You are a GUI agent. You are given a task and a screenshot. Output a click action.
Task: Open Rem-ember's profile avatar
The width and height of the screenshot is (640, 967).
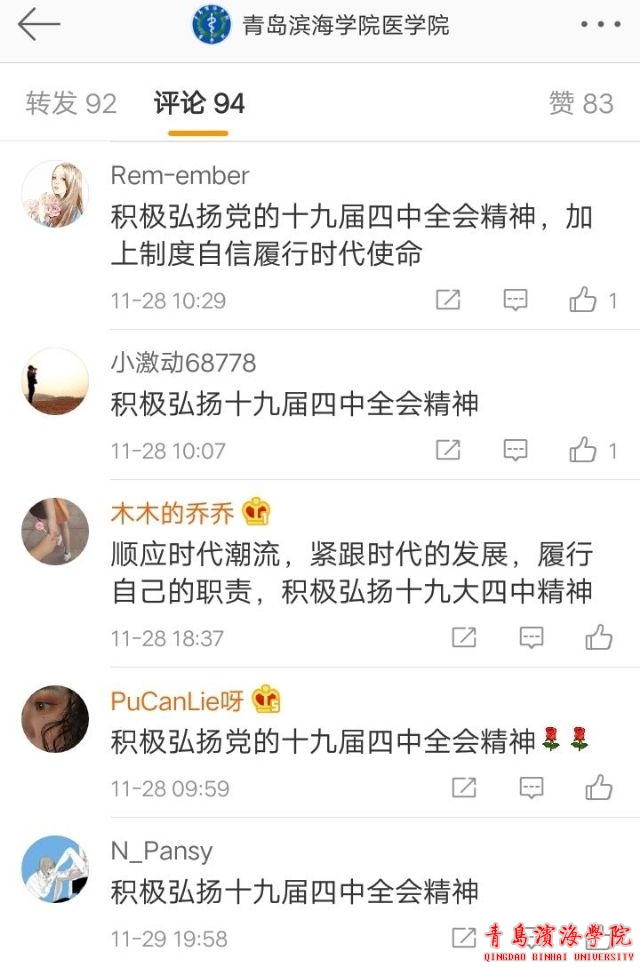55,193
